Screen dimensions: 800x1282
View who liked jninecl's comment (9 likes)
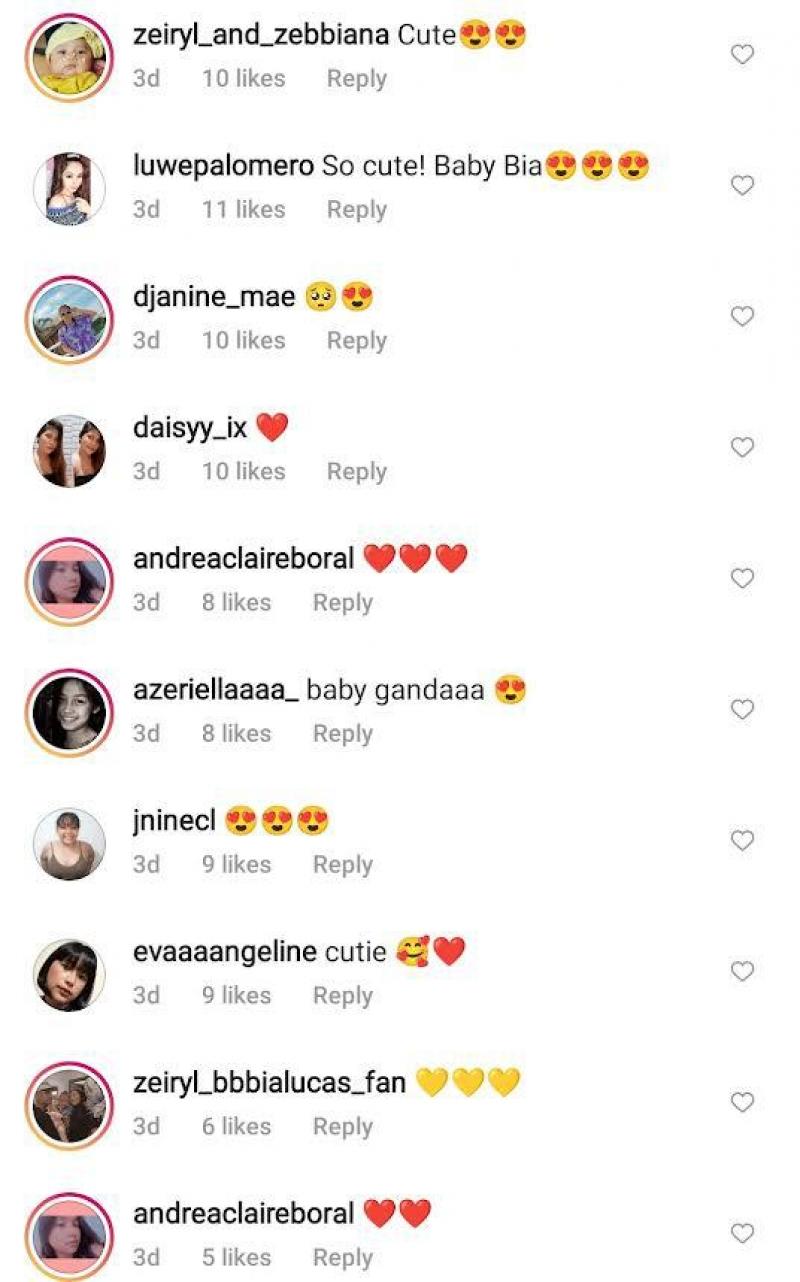(x=236, y=865)
